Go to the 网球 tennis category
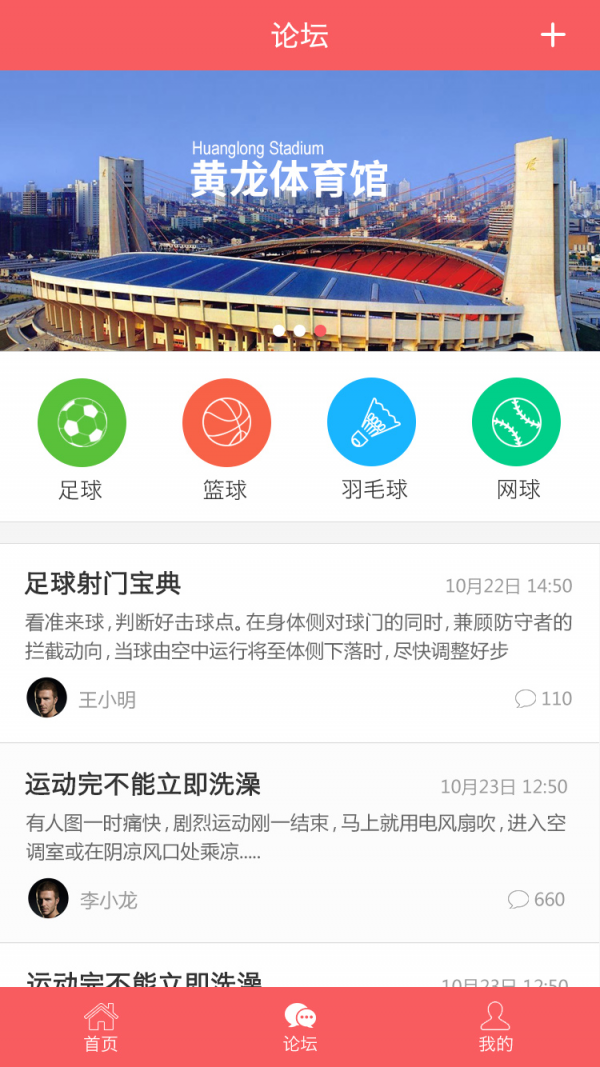 point(516,423)
